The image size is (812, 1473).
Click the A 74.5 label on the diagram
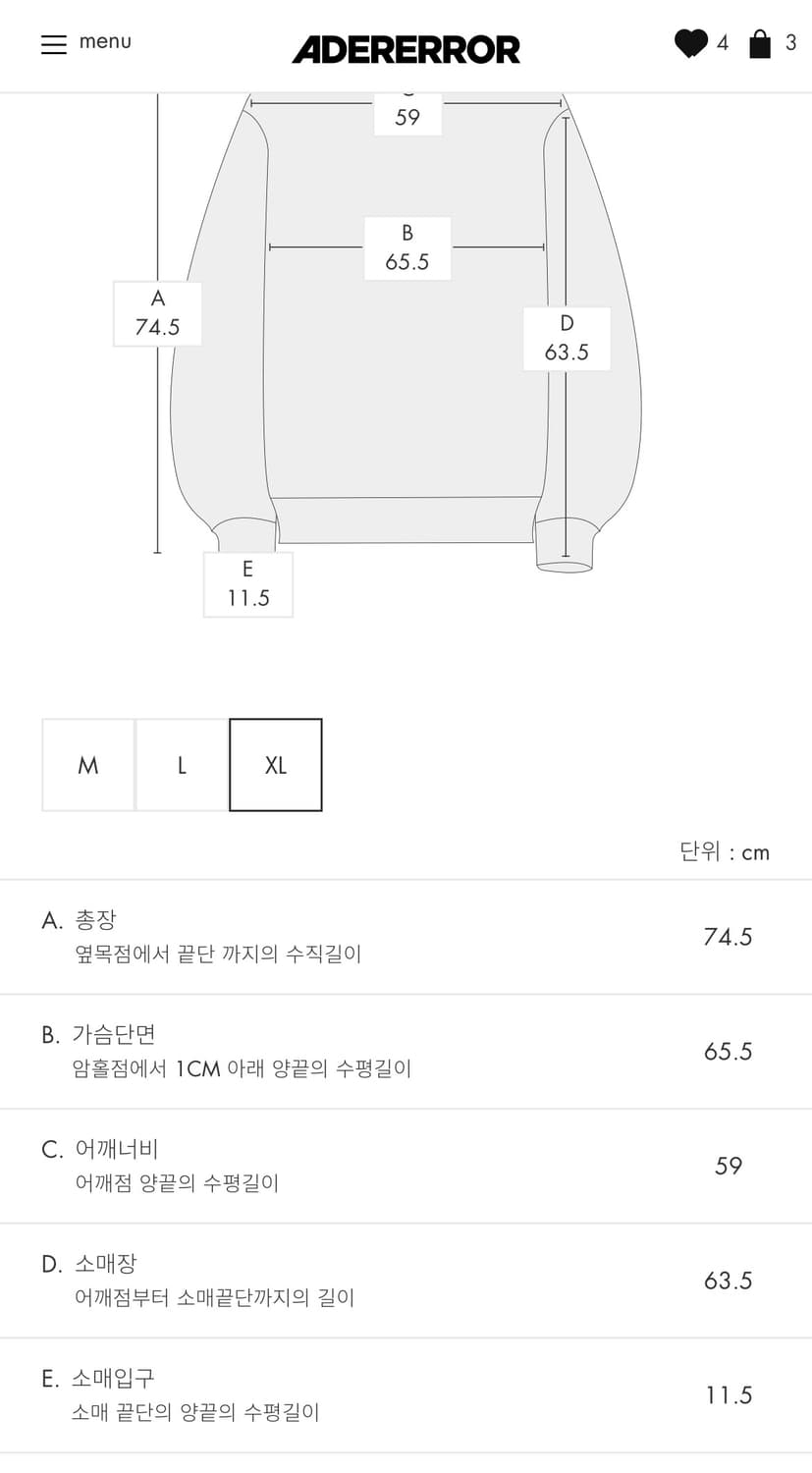click(x=157, y=312)
